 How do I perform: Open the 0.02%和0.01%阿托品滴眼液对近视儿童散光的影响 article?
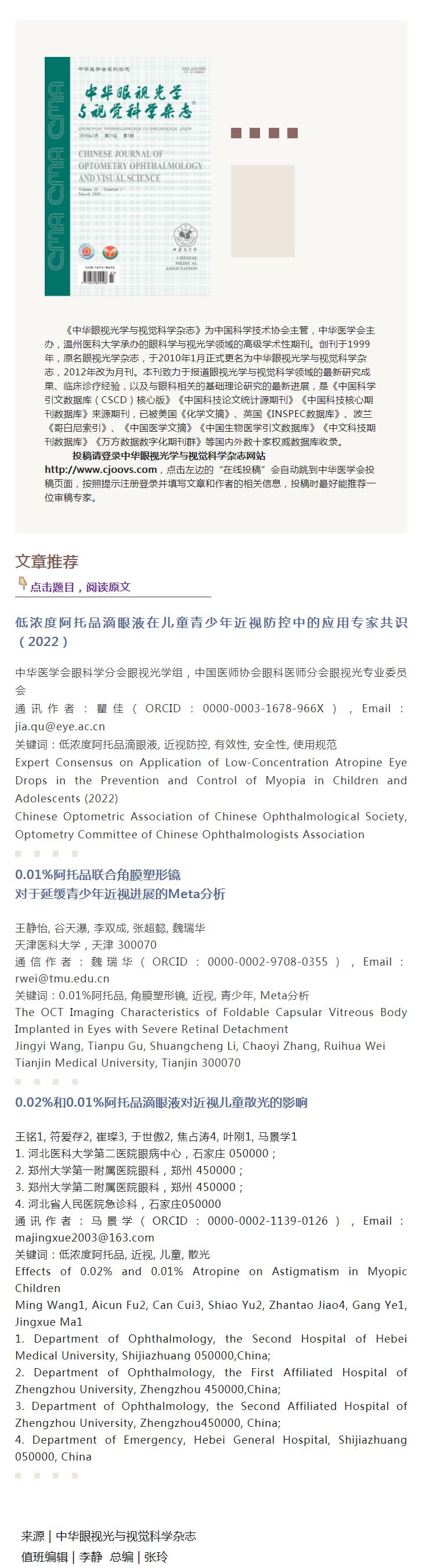tap(161, 1101)
